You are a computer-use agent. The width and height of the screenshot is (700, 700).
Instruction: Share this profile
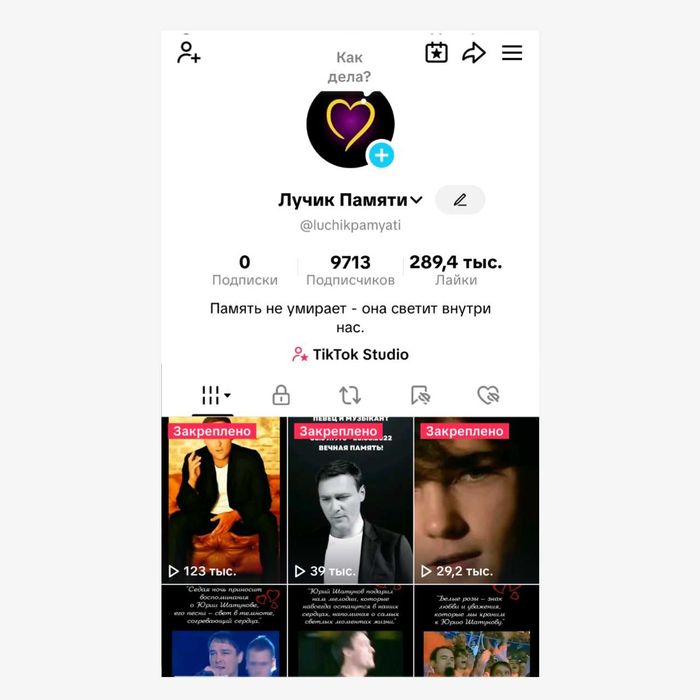pos(473,53)
